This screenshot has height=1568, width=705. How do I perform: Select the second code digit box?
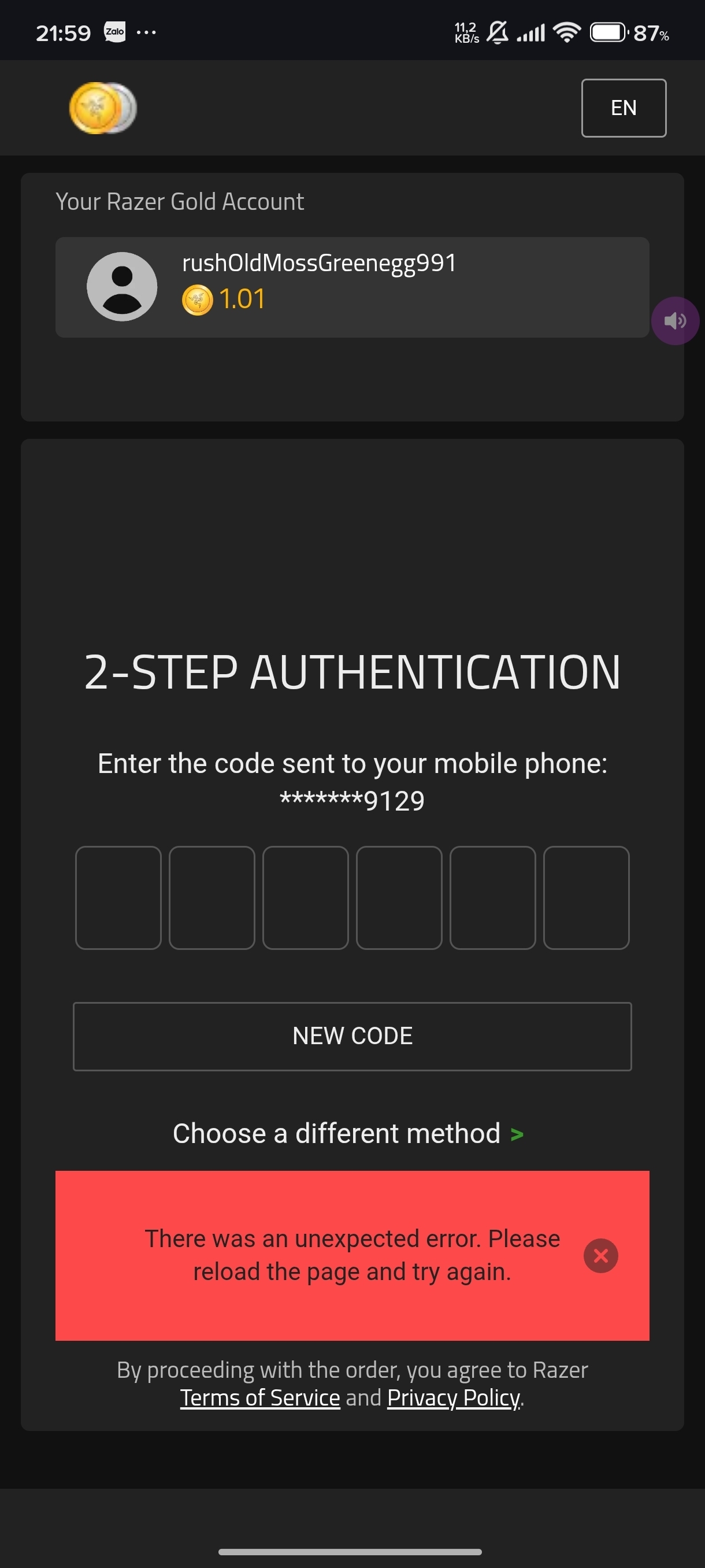pos(211,897)
